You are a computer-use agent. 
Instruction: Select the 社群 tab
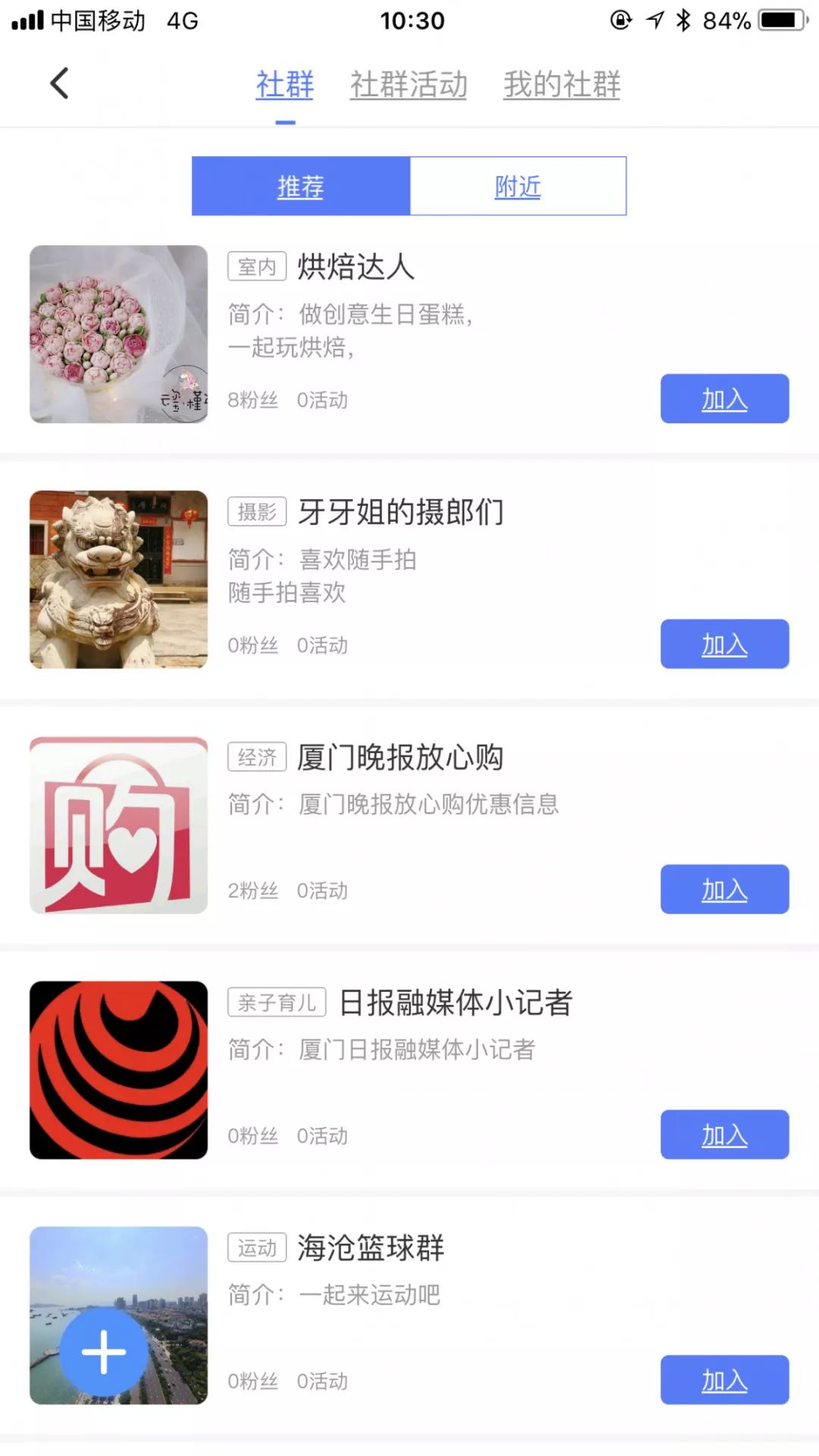(285, 85)
